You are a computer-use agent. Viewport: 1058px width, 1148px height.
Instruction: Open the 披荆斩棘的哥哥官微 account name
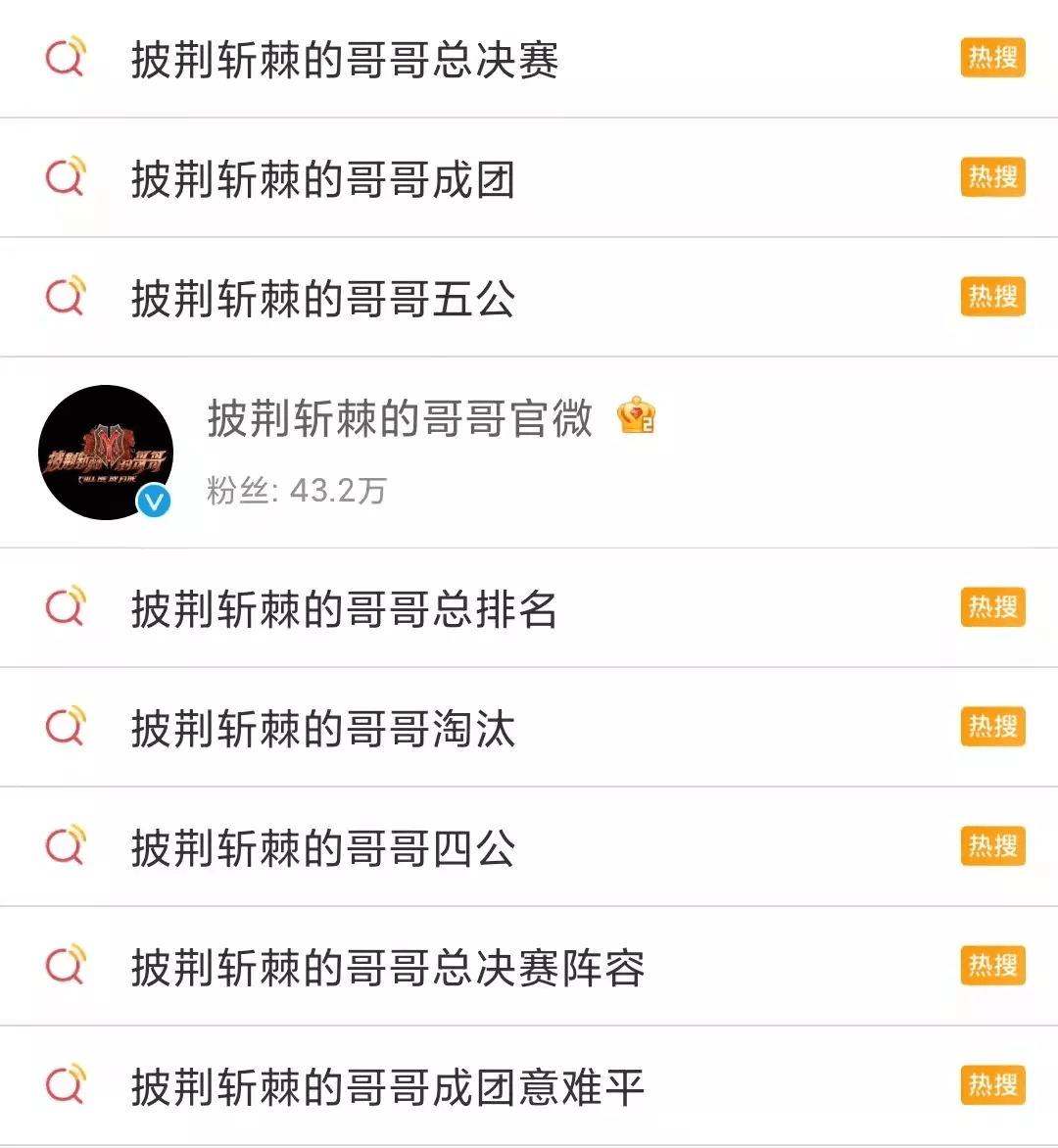click(x=398, y=418)
